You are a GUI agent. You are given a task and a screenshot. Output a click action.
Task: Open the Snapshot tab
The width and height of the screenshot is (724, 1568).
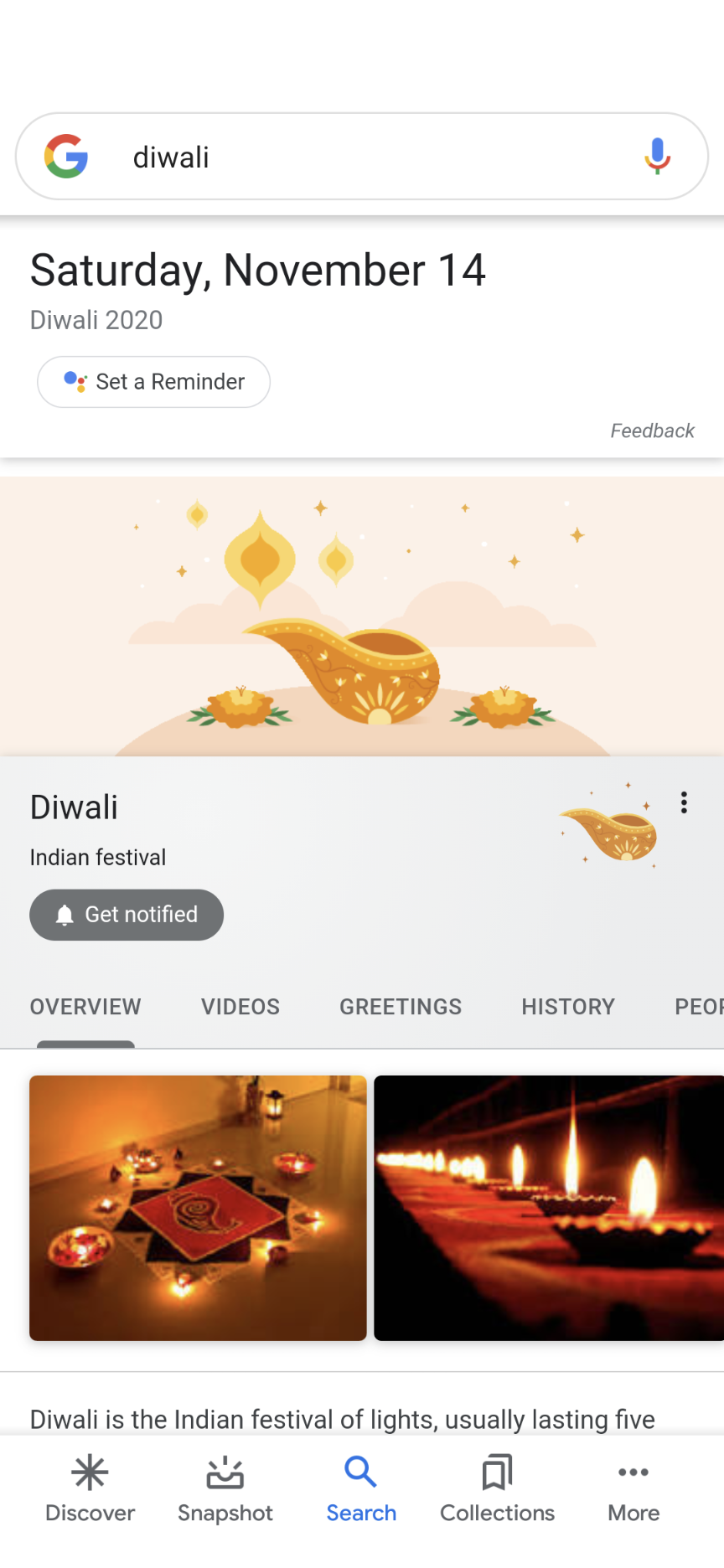[x=225, y=1489]
